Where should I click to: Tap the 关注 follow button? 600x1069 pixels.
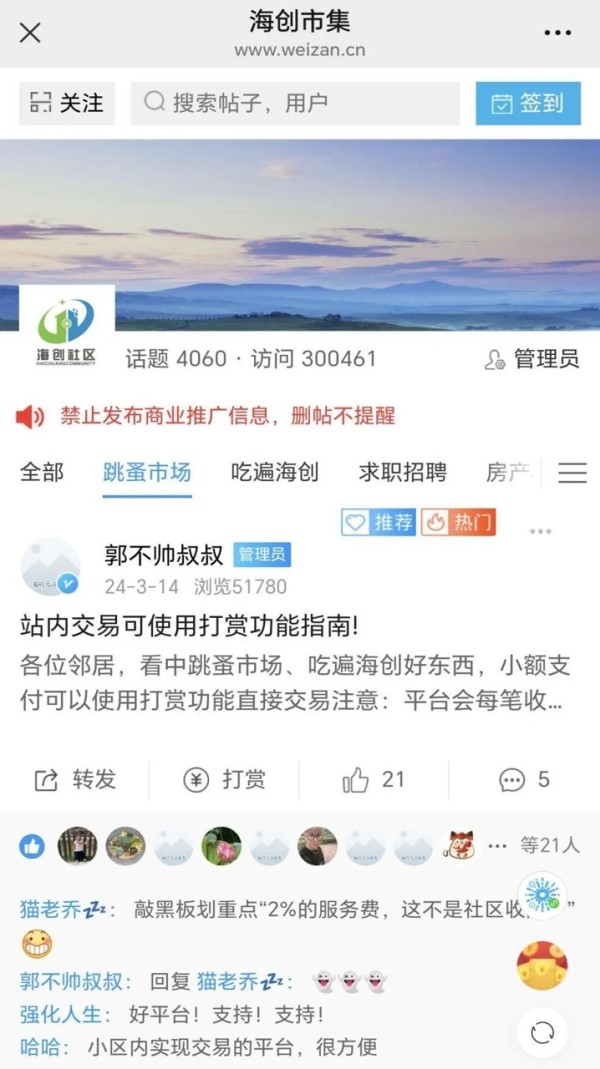point(67,103)
